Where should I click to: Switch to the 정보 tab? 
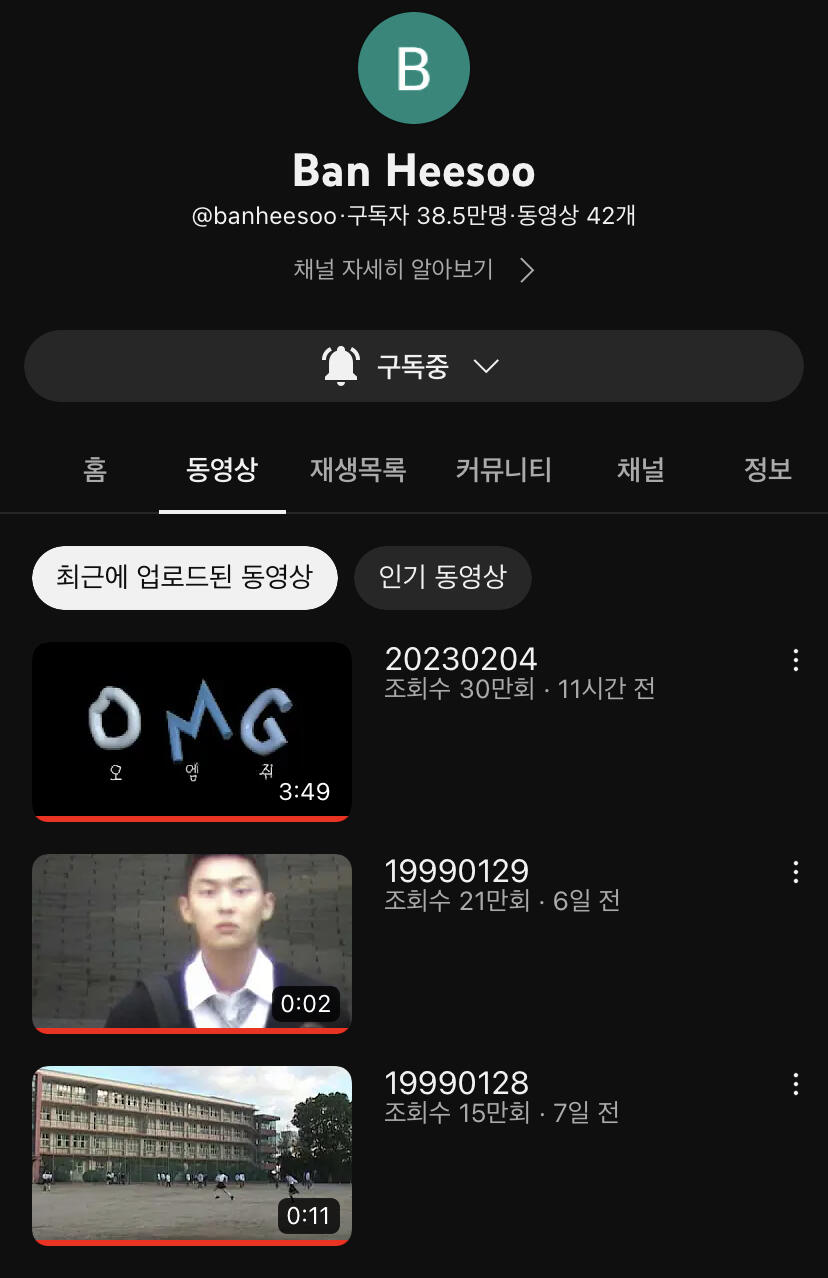tap(768, 470)
